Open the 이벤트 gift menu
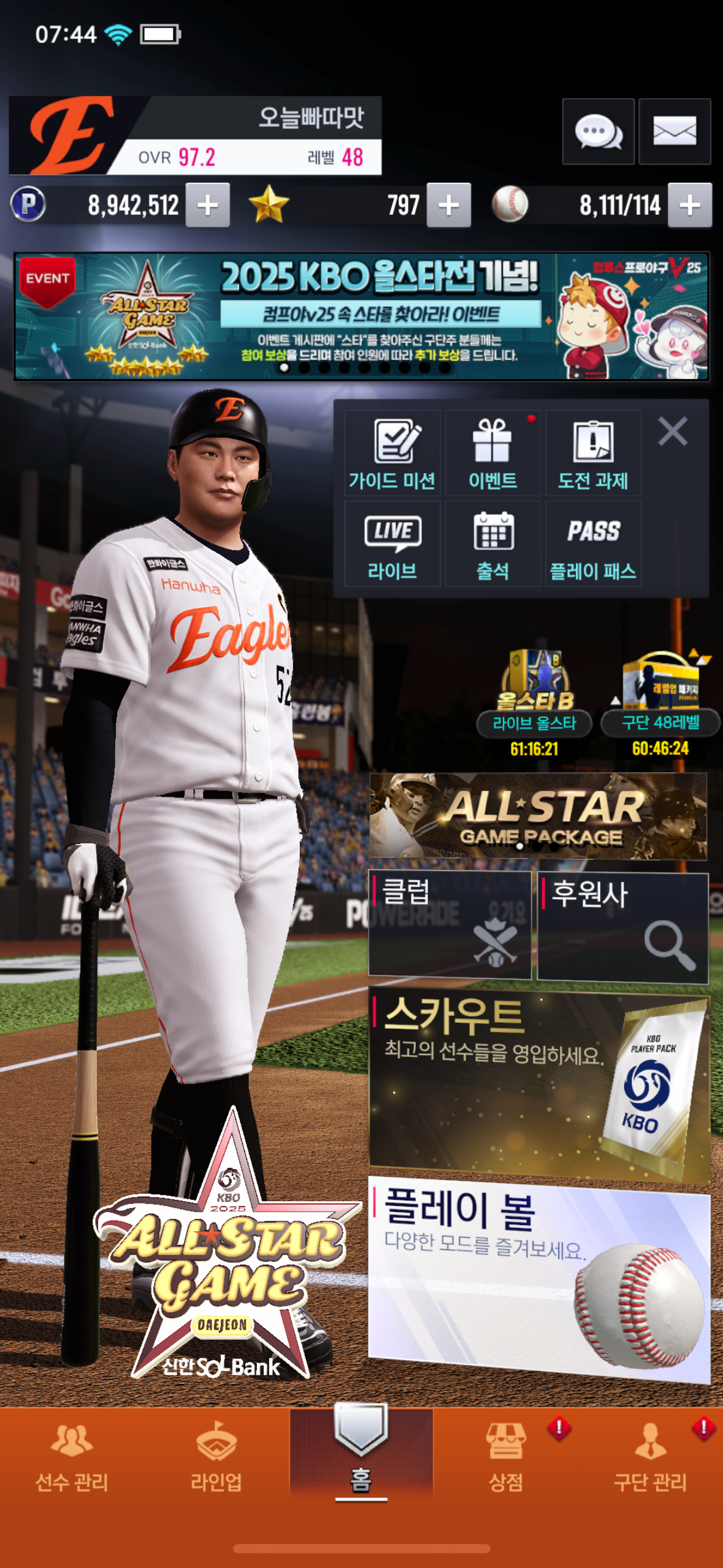This screenshot has width=723, height=1568. (492, 453)
